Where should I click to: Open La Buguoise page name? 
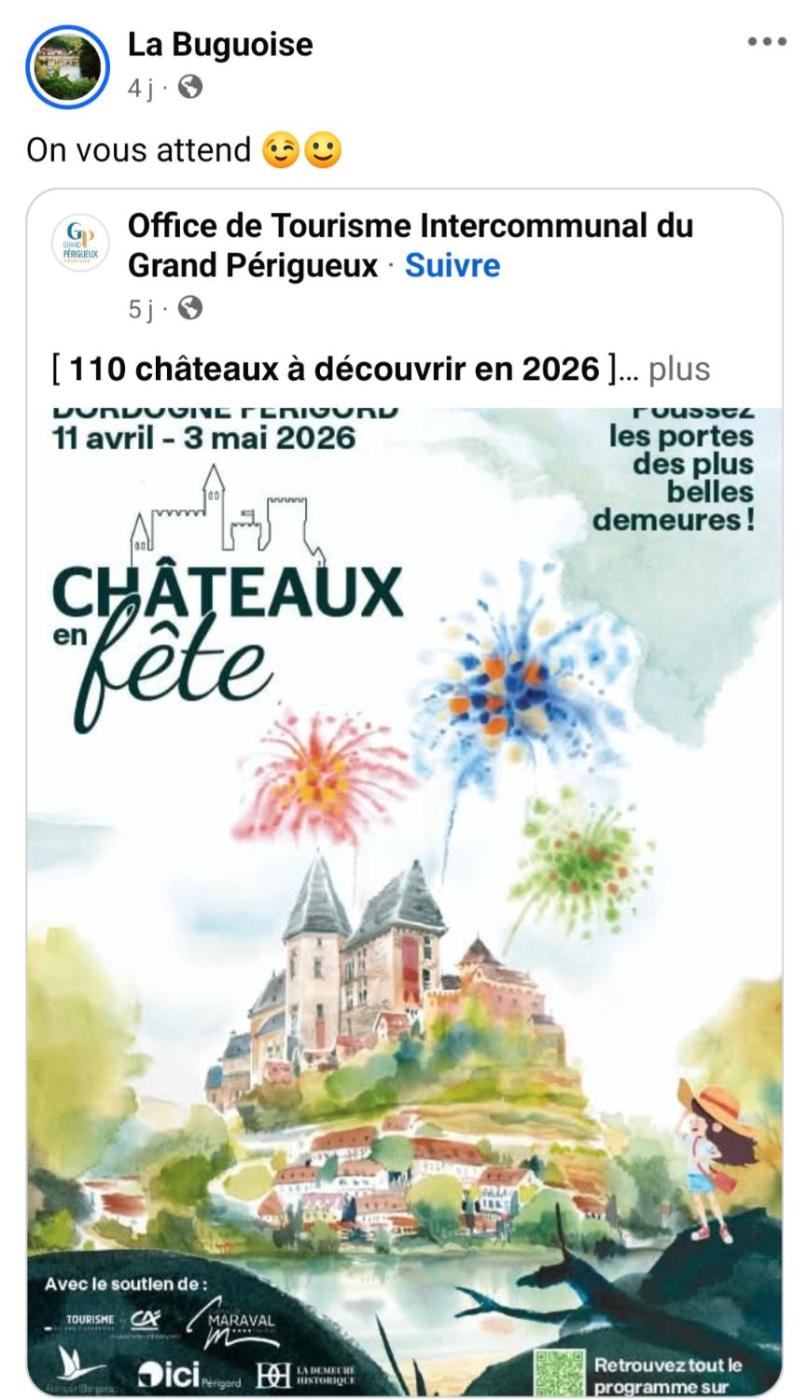point(220,44)
